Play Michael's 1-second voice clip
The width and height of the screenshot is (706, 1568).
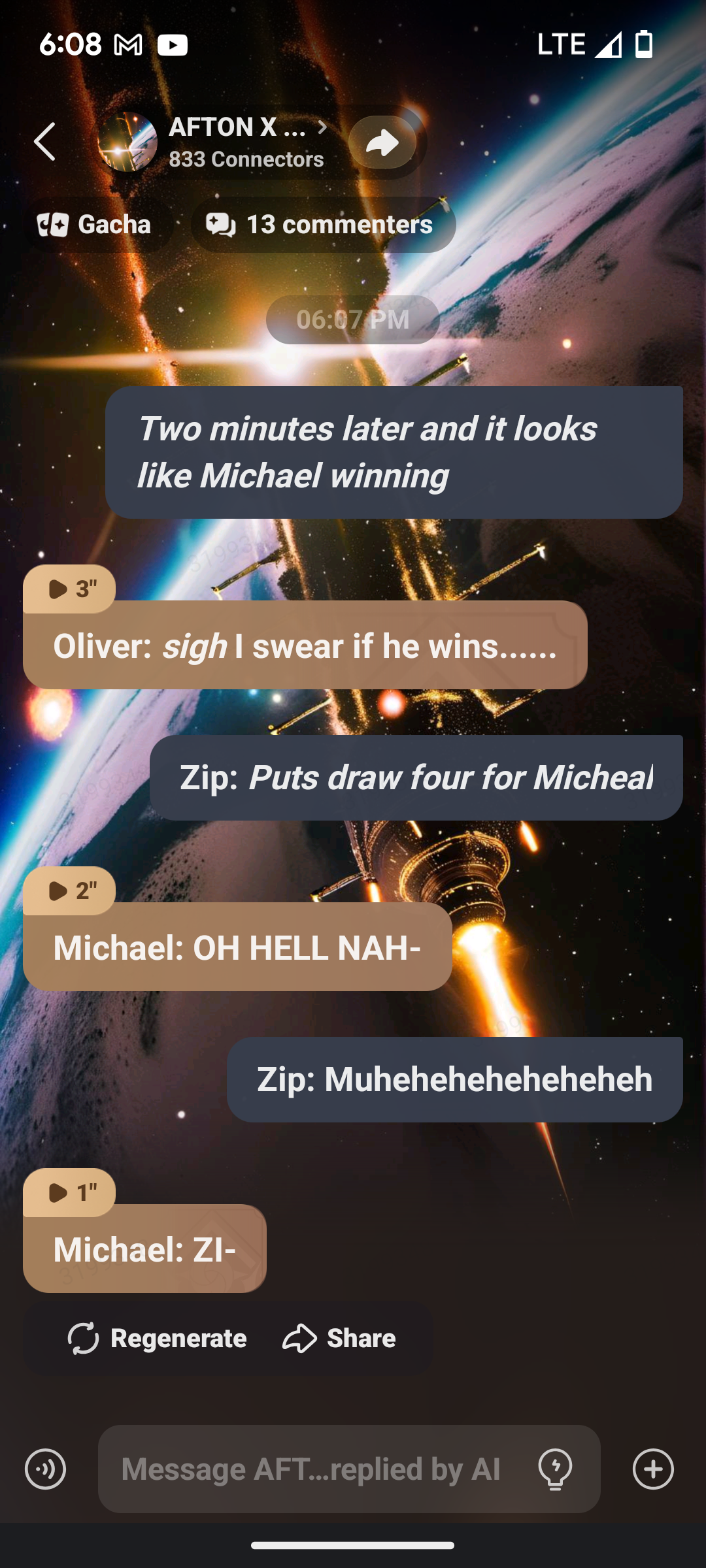click(69, 1193)
